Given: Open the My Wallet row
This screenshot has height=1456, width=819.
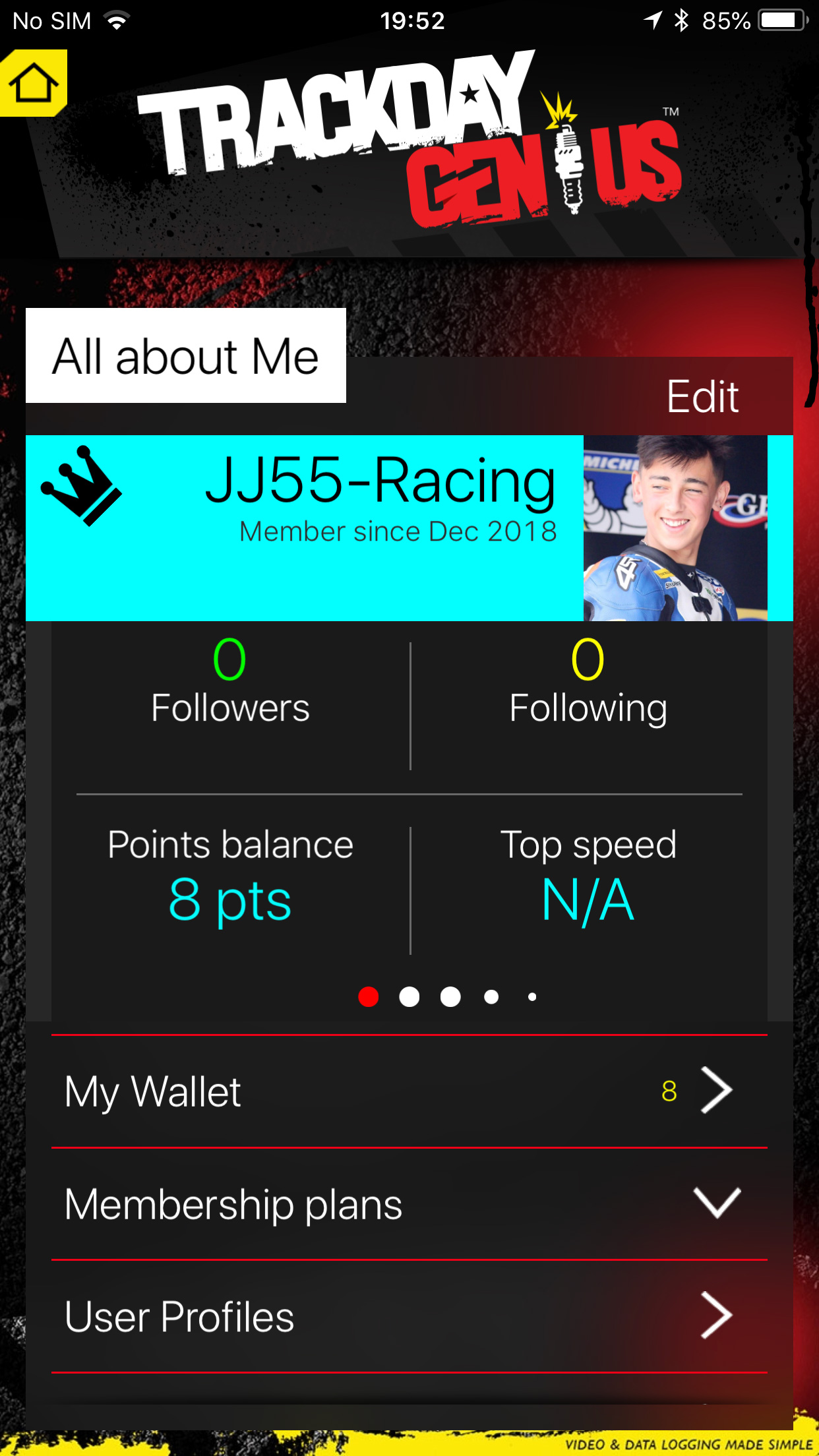Looking at the screenshot, I should tap(409, 1092).
